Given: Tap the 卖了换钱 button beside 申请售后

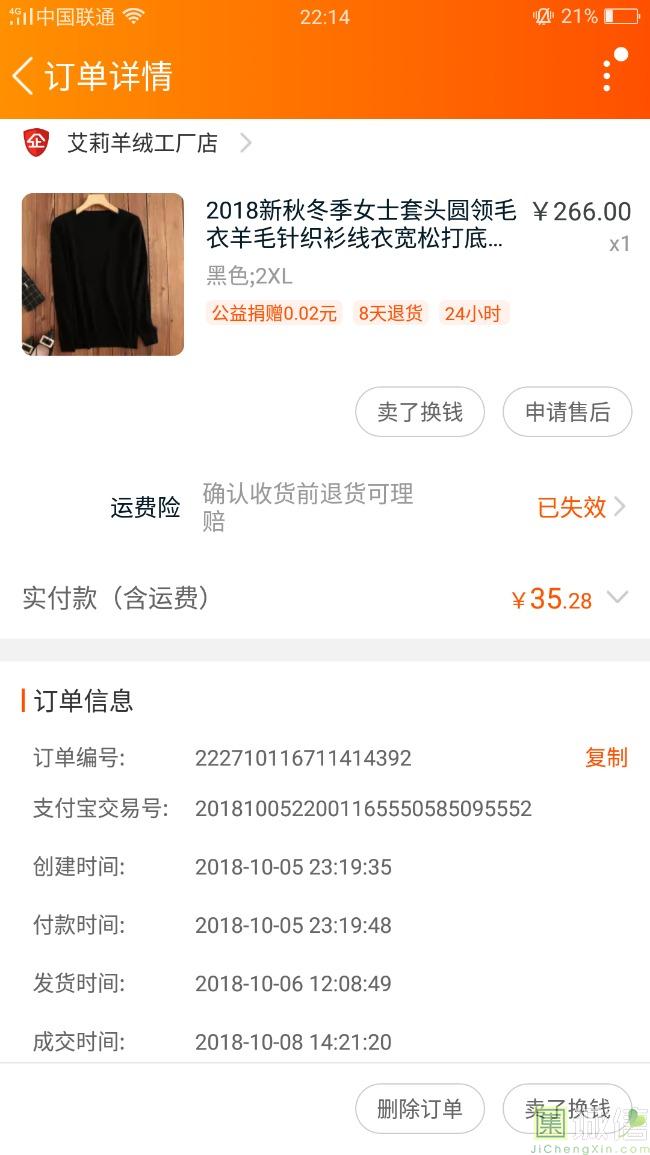Looking at the screenshot, I should [x=420, y=412].
